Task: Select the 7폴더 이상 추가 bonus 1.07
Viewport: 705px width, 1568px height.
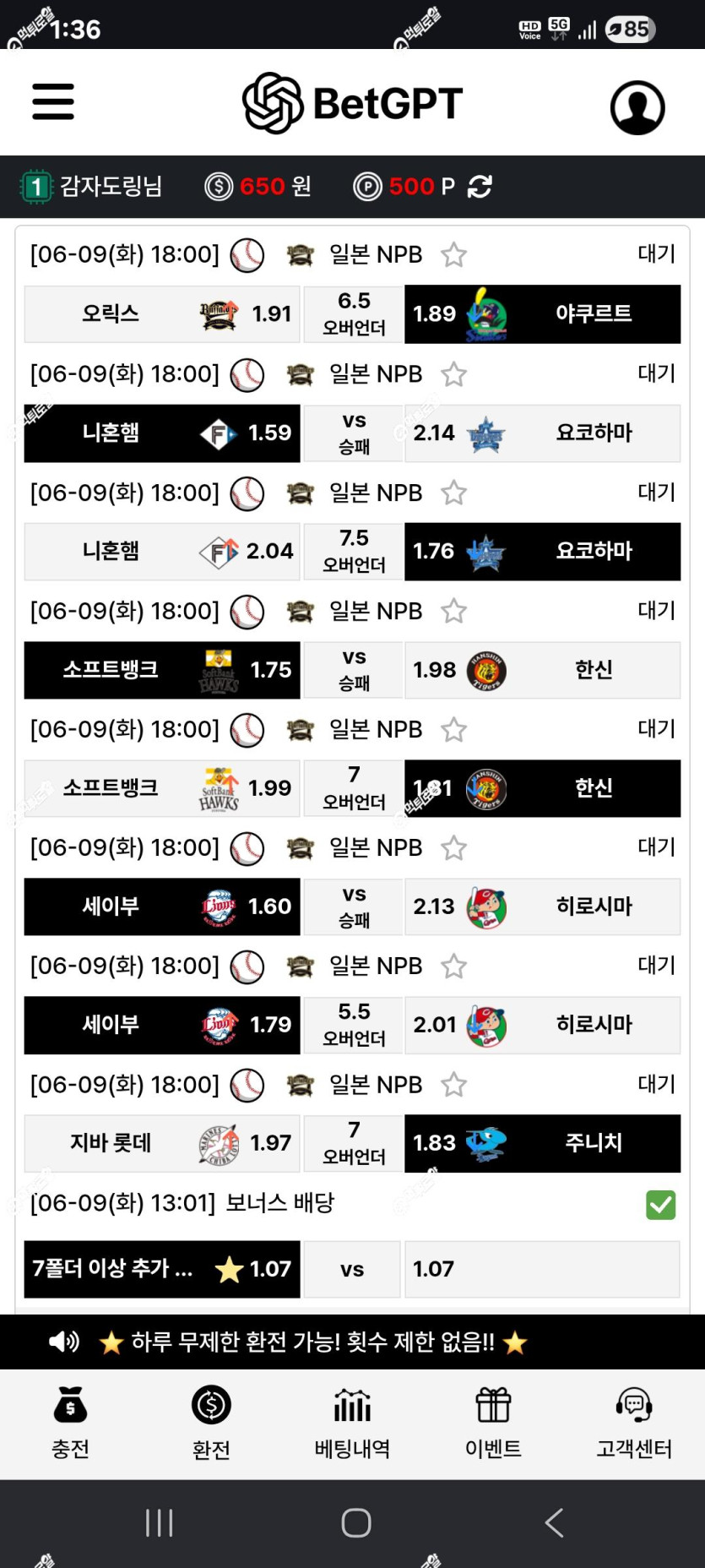Action: (162, 1269)
